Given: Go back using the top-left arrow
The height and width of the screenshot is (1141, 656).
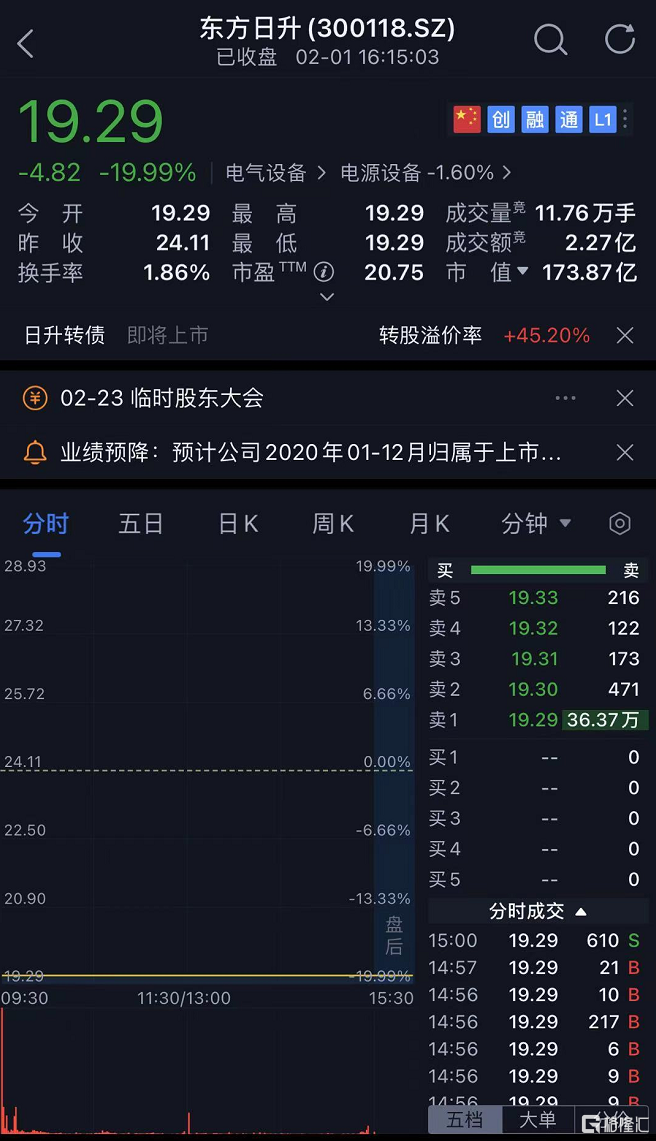Looking at the screenshot, I should [x=25, y=44].
